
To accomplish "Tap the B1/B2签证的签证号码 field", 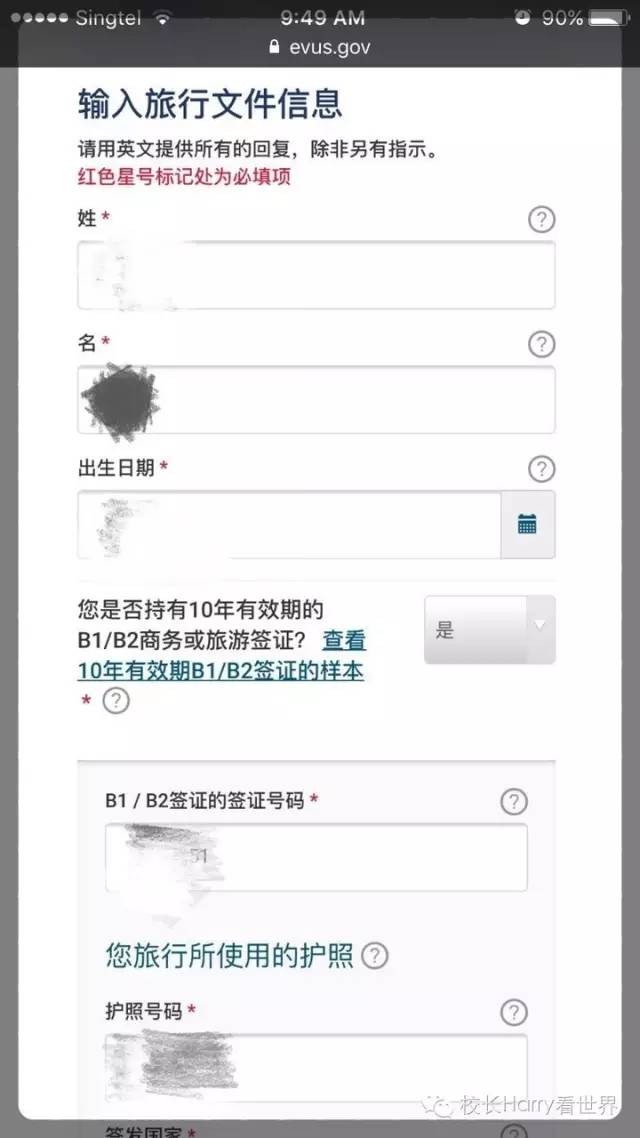I will coord(316,857).
